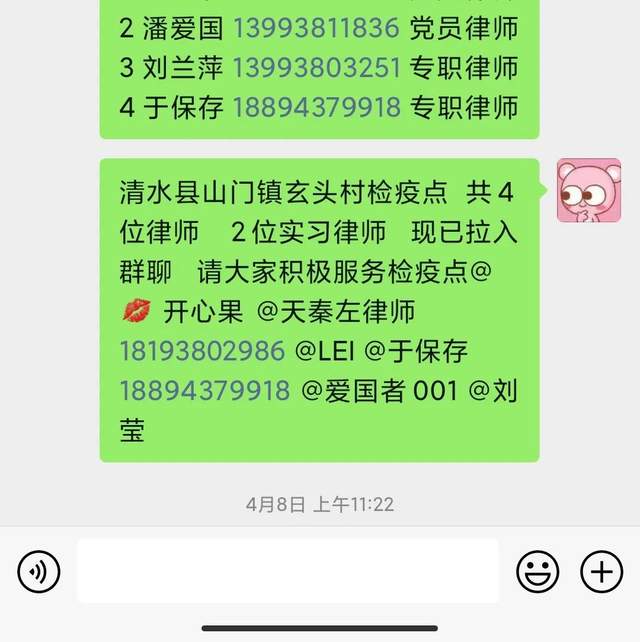The height and width of the screenshot is (642, 640).
Task: Open the plus attachments menu
Action: (x=601, y=571)
